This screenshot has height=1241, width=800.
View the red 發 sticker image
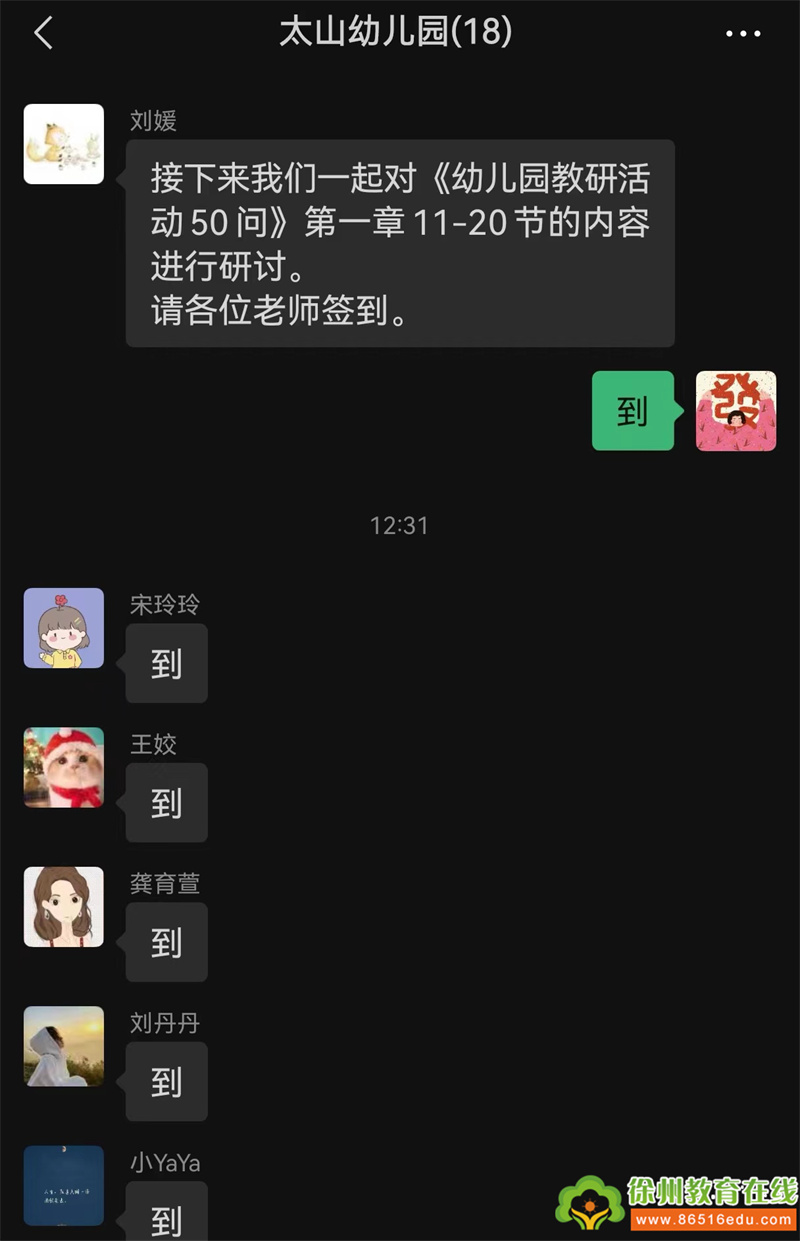click(x=736, y=411)
